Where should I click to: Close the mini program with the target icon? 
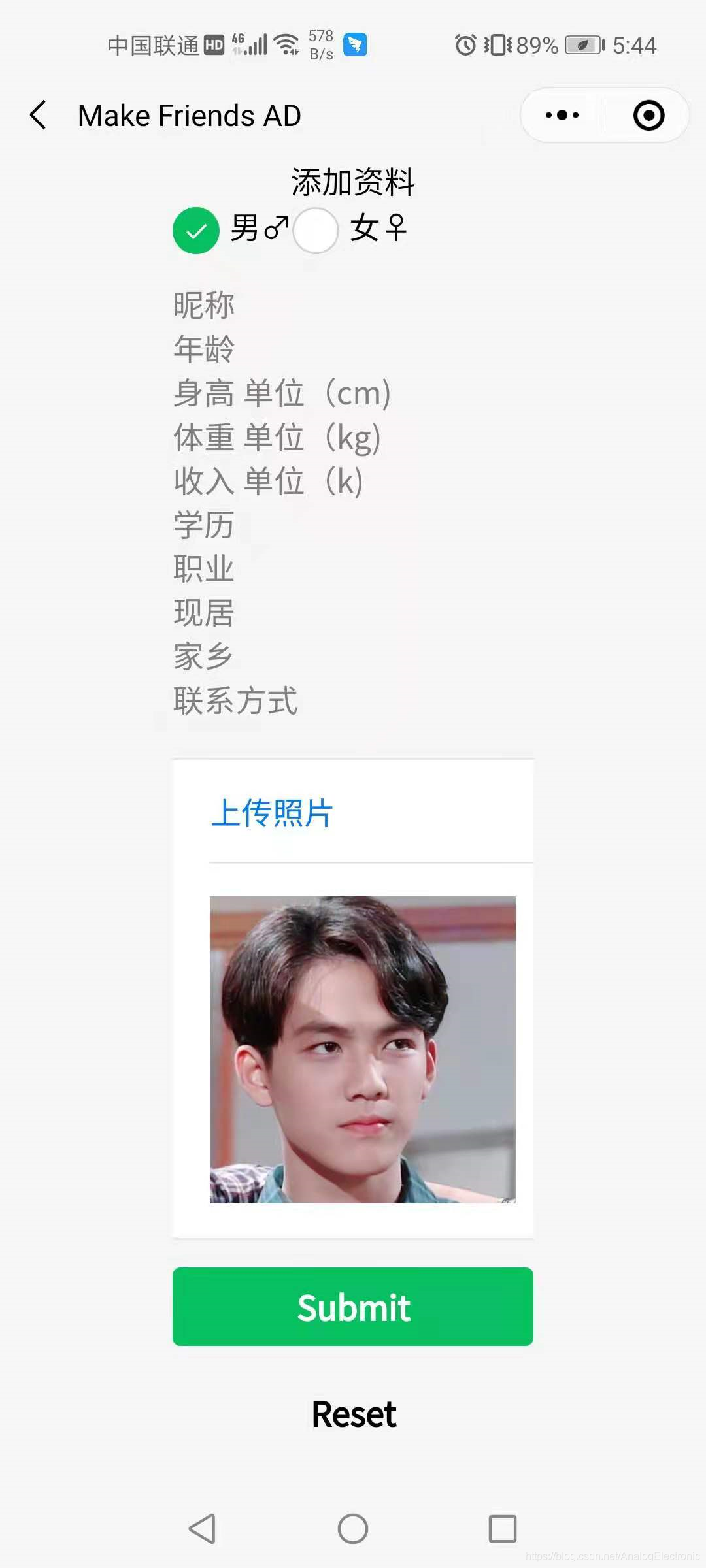648,116
